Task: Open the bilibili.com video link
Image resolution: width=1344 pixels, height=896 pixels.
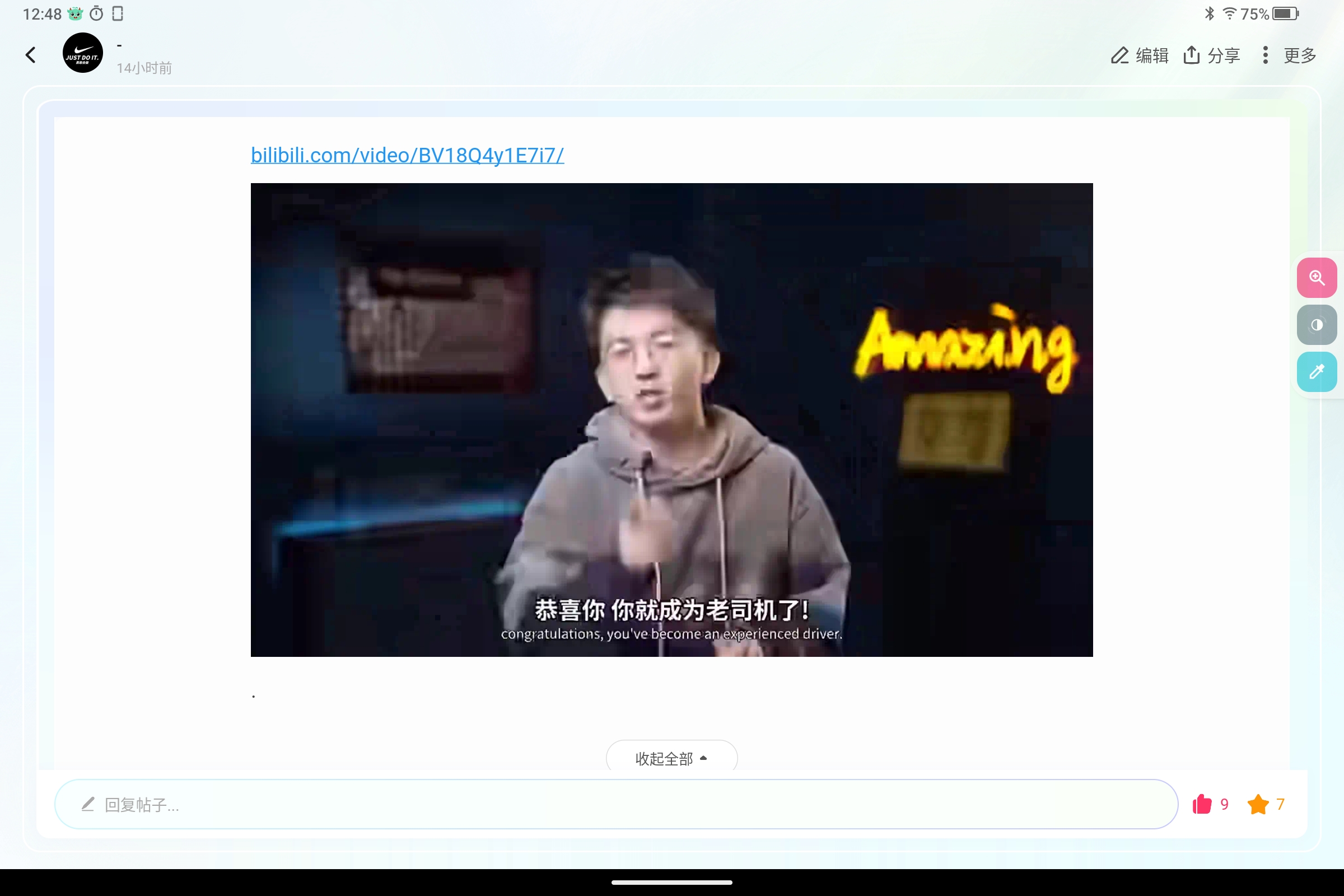Action: (407, 156)
